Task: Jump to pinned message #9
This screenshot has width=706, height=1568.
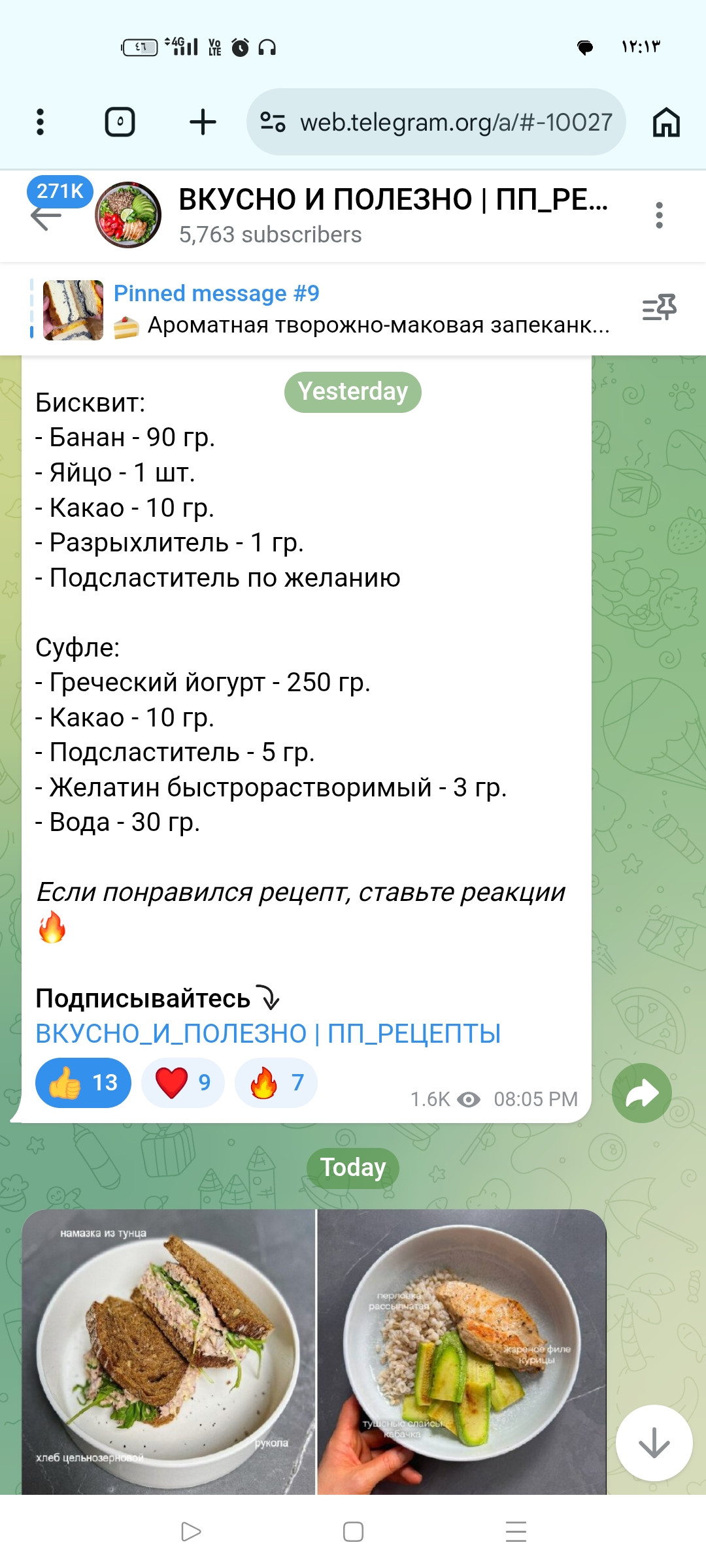Action: point(327,310)
